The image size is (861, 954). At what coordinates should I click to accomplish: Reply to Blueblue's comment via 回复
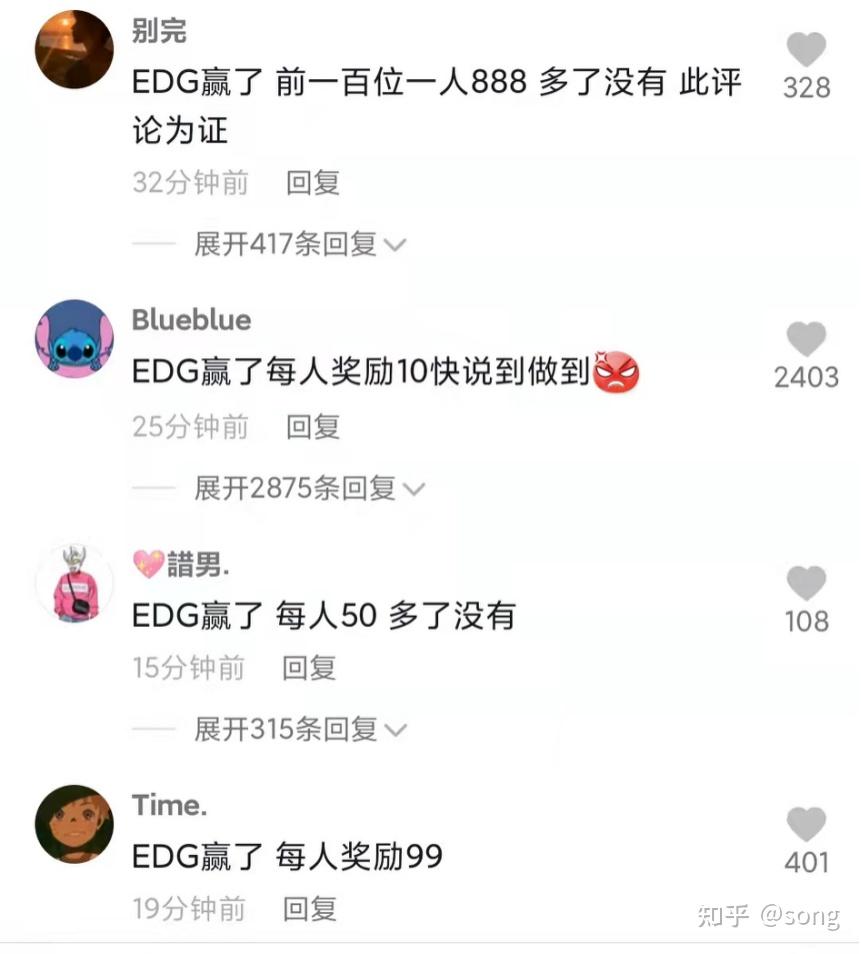311,427
